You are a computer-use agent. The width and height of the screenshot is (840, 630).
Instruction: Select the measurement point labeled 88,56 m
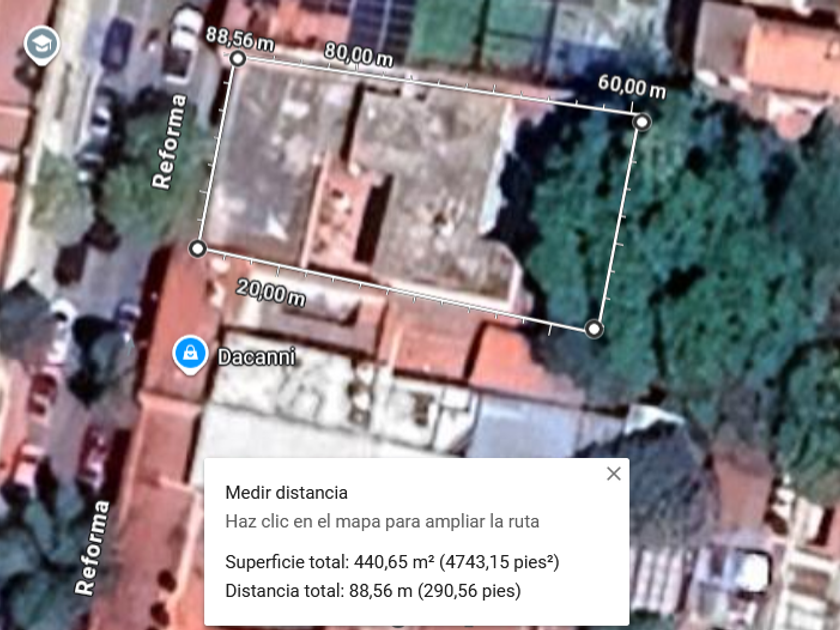(238, 58)
